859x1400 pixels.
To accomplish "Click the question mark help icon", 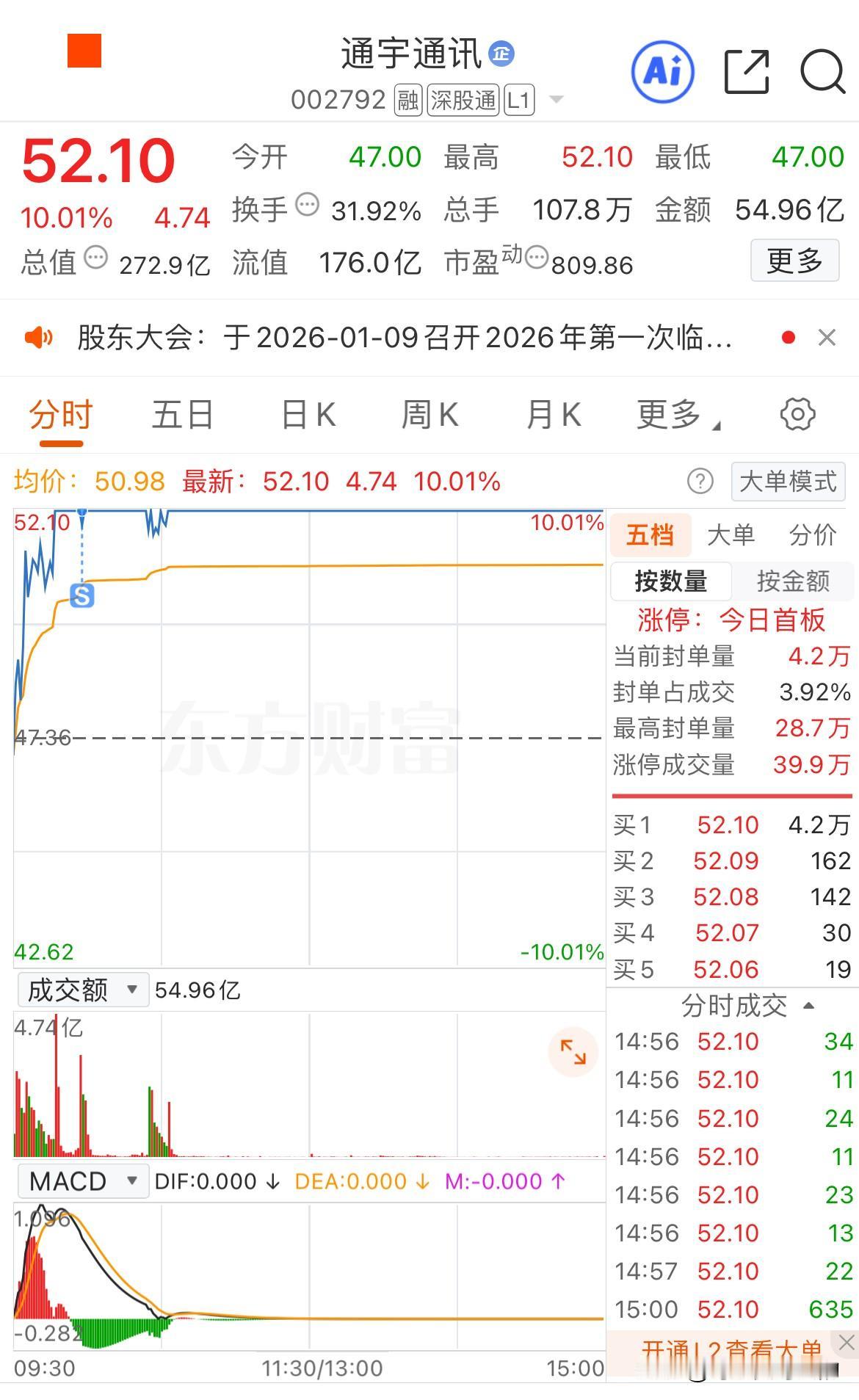I will [x=702, y=482].
